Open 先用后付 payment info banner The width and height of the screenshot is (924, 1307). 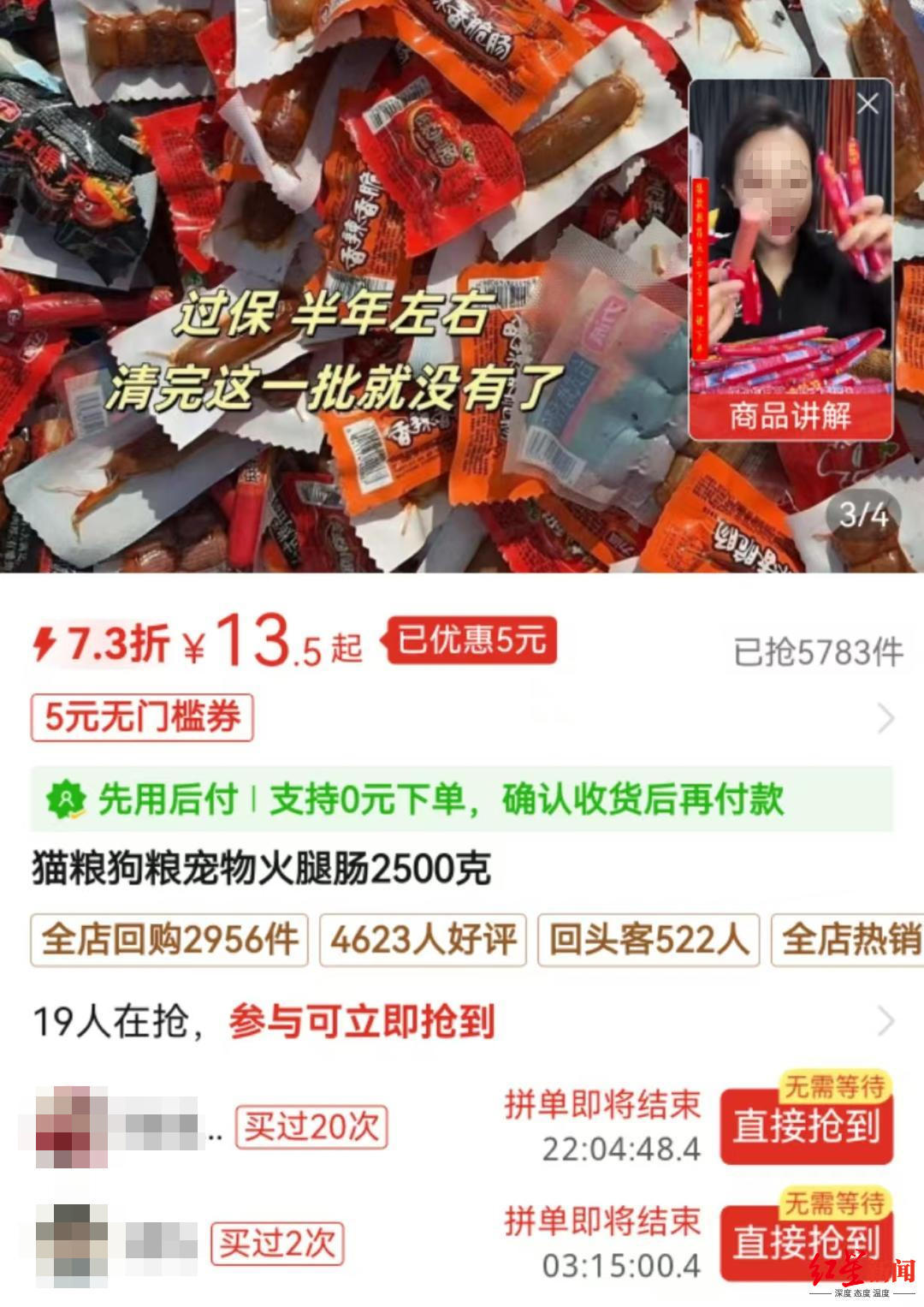(462, 799)
